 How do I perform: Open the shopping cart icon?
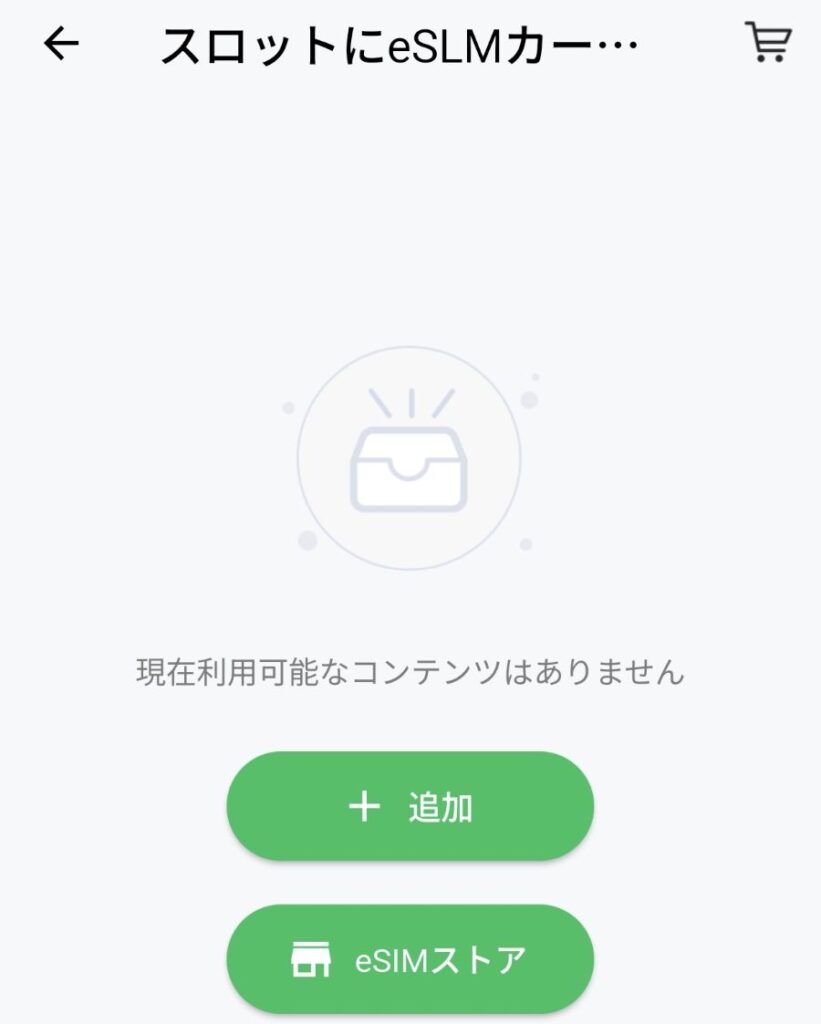(x=768, y=43)
